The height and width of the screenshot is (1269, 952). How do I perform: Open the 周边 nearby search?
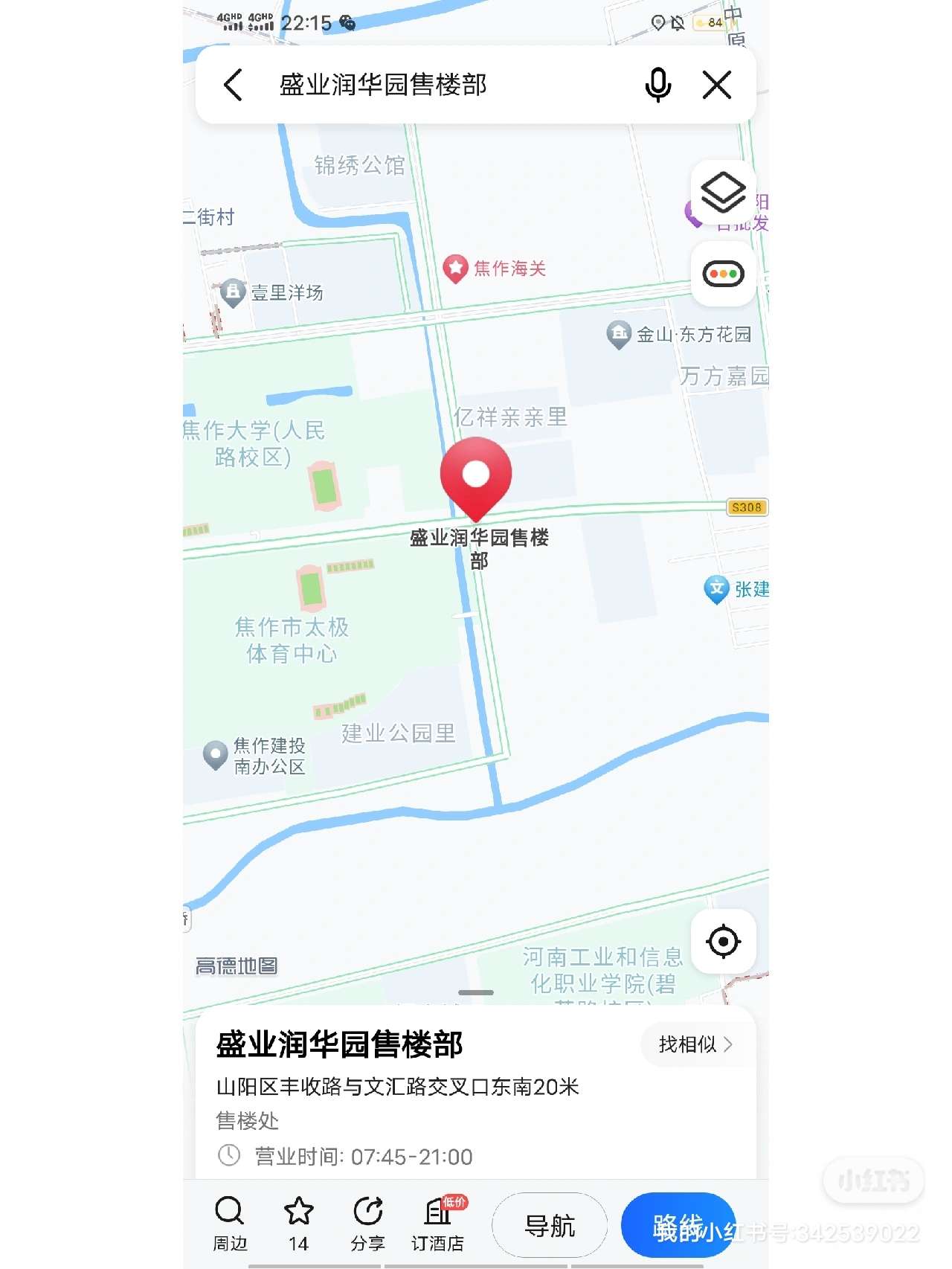tap(230, 1224)
